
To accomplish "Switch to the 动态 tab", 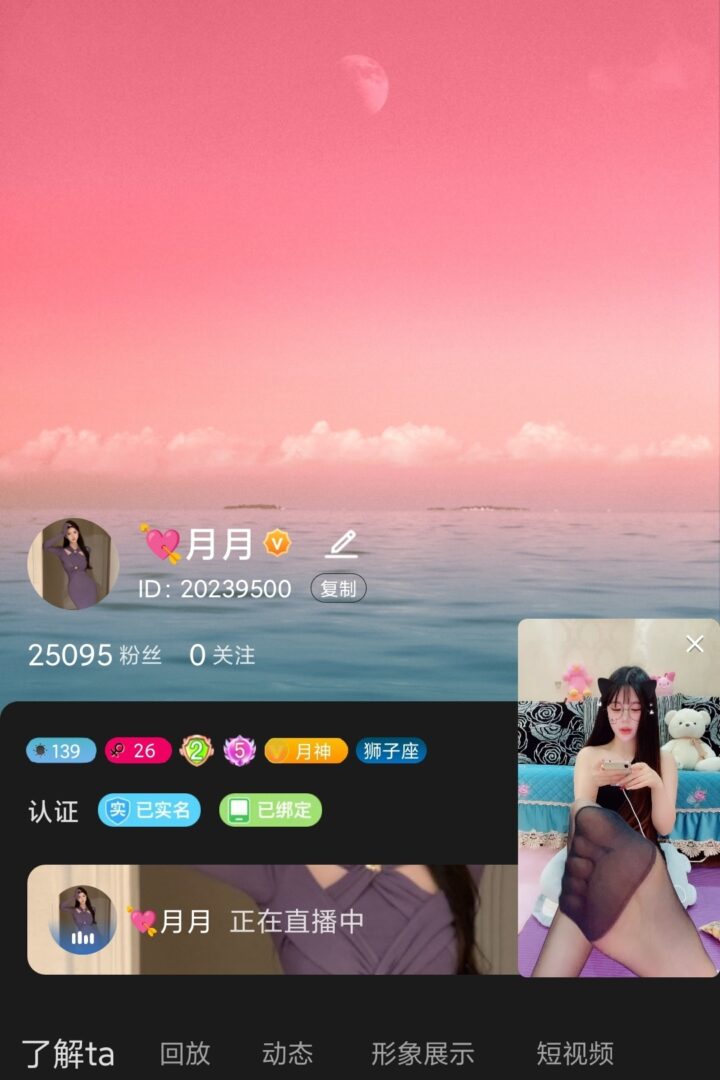I will pyautogui.click(x=287, y=1053).
